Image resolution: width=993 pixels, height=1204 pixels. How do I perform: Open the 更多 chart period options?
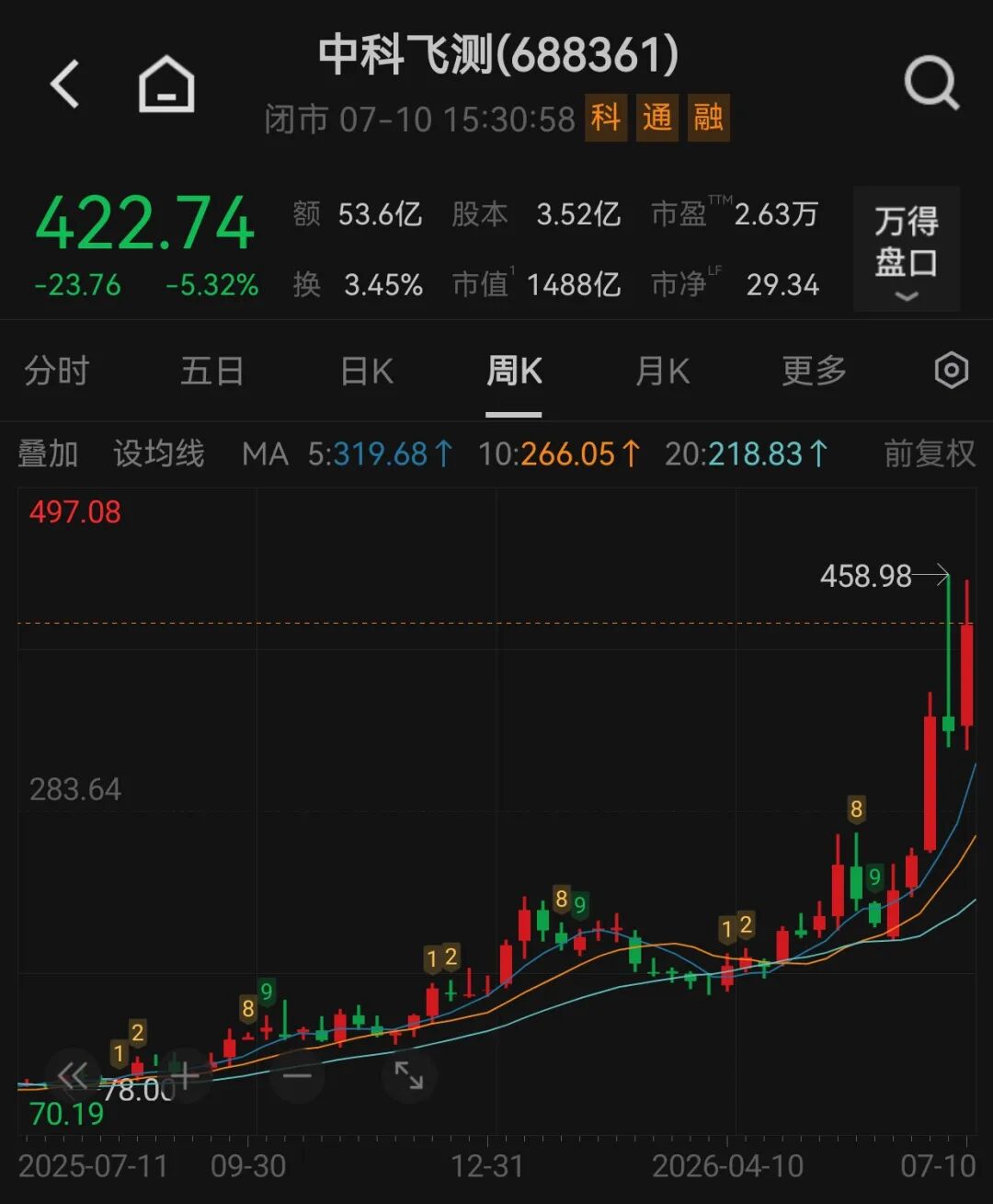pyautogui.click(x=814, y=372)
